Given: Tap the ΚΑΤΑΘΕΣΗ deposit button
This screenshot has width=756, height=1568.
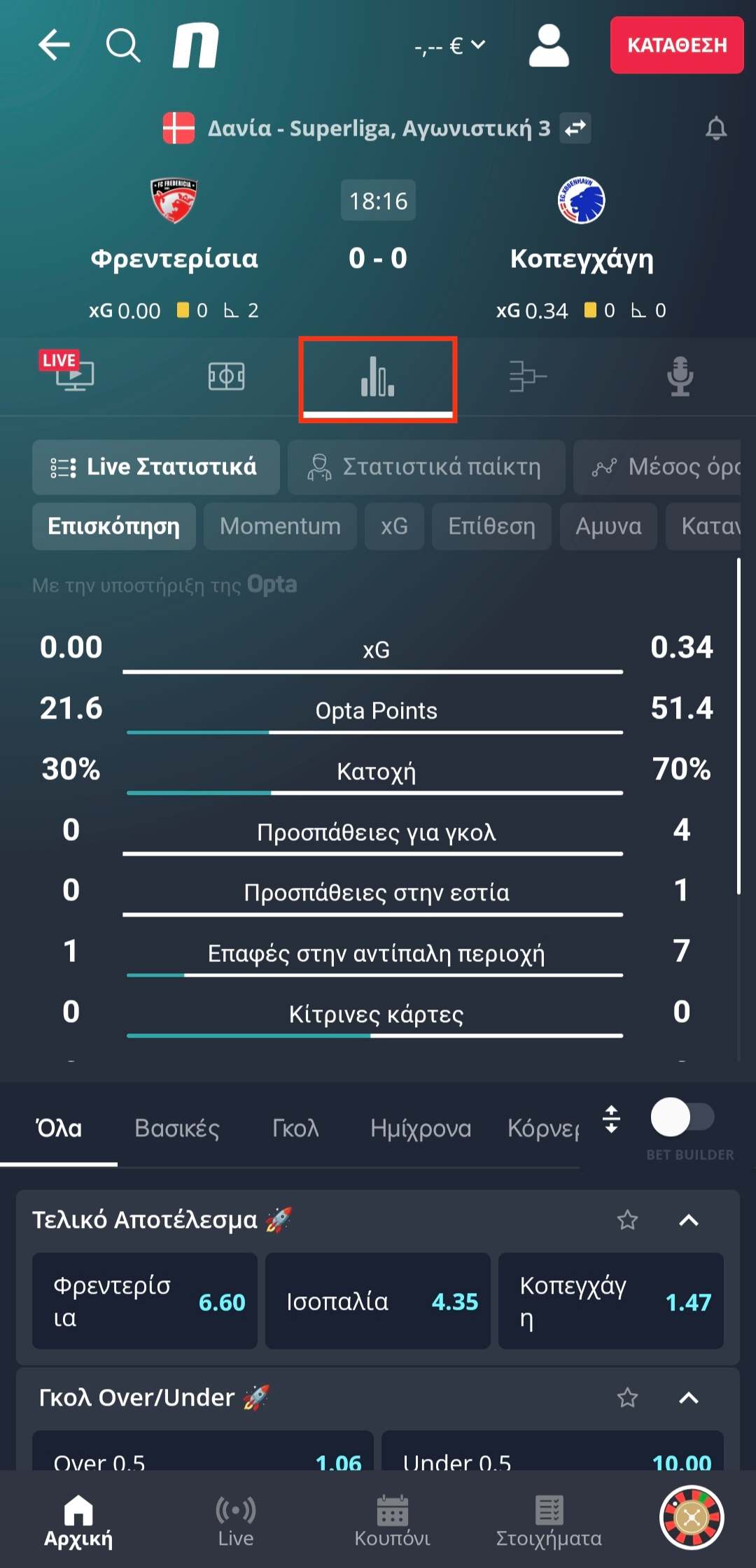Looking at the screenshot, I should click(x=677, y=45).
